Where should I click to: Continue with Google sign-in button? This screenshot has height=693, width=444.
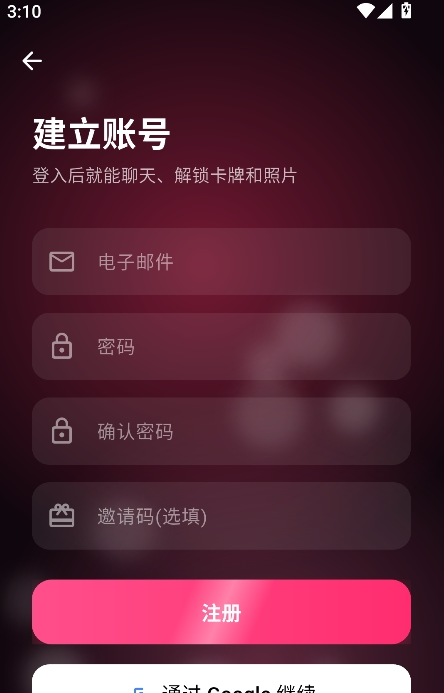[x=221, y=679]
